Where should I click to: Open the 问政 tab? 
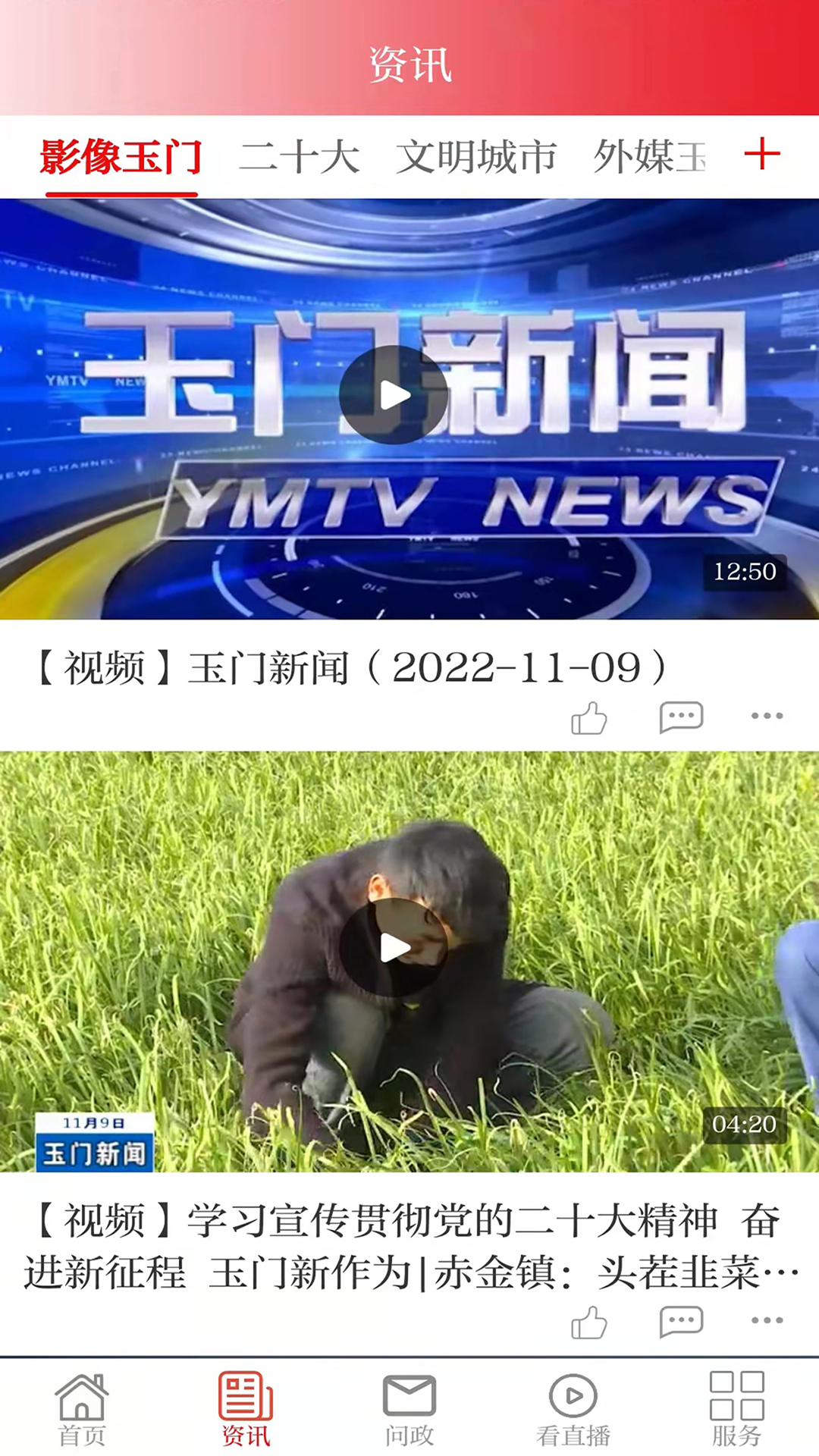pyautogui.click(x=409, y=1409)
